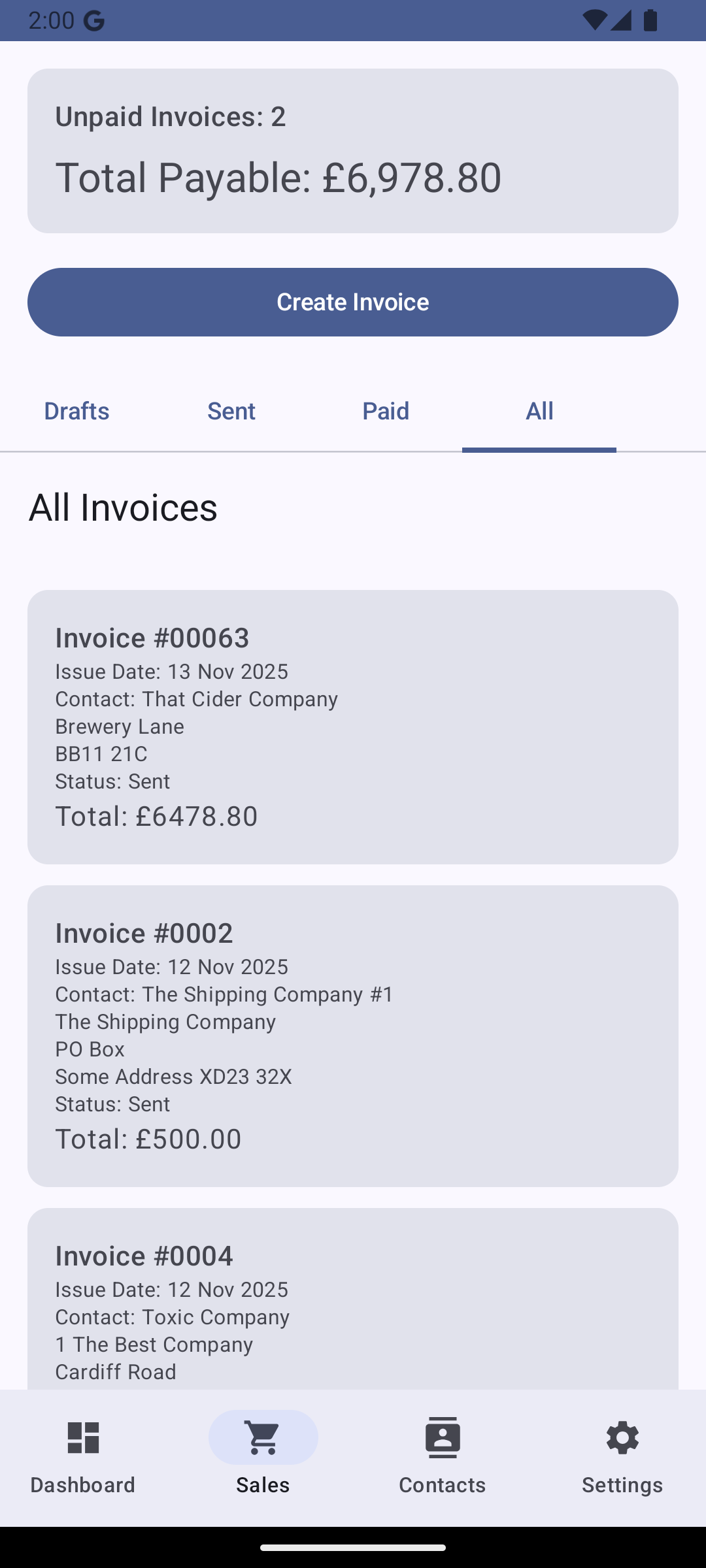Select the All invoices tab

[x=539, y=410]
